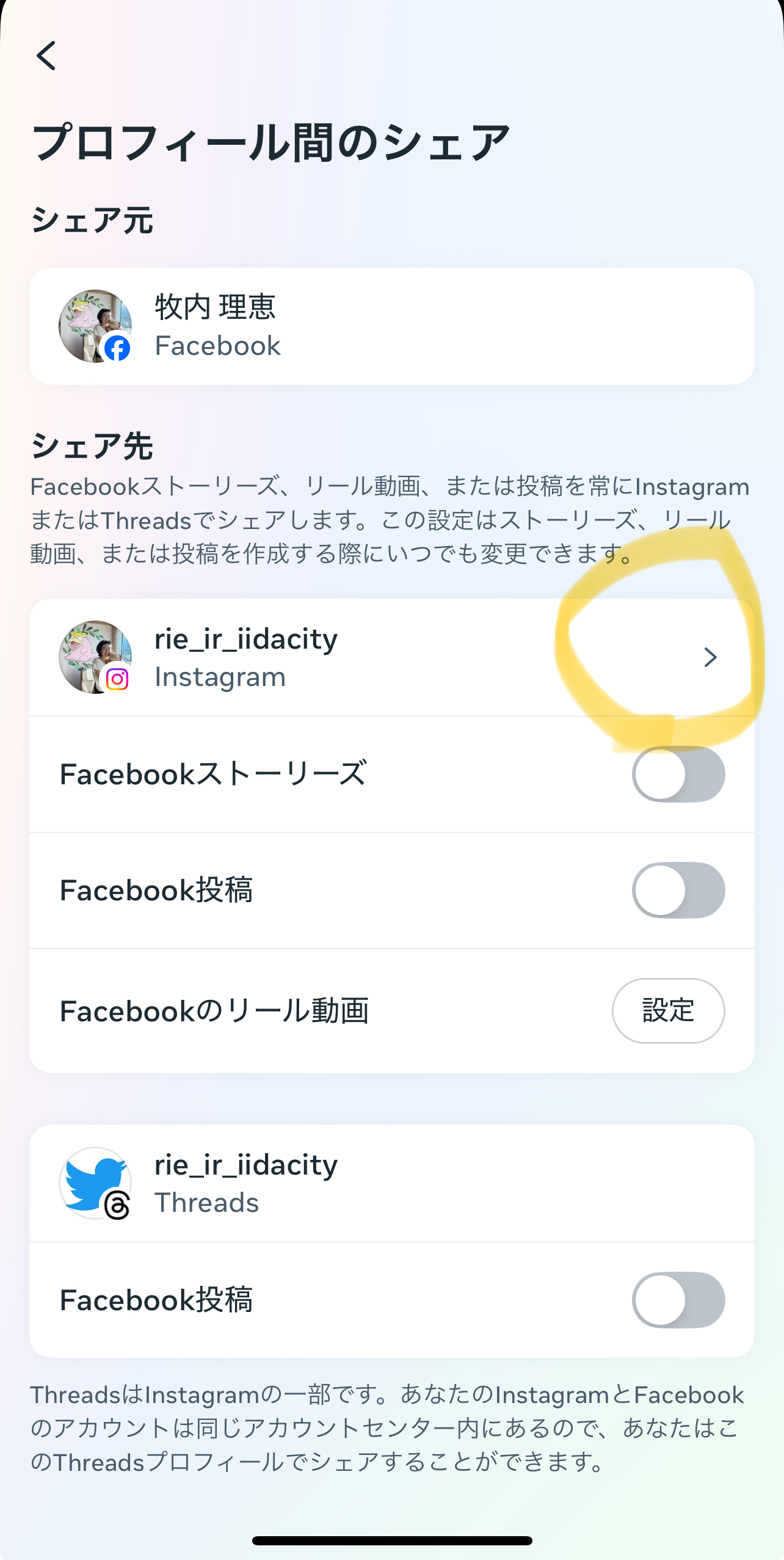Enable Facebook投稿 sharing to Instagram
The image size is (784, 1560).
click(678, 890)
